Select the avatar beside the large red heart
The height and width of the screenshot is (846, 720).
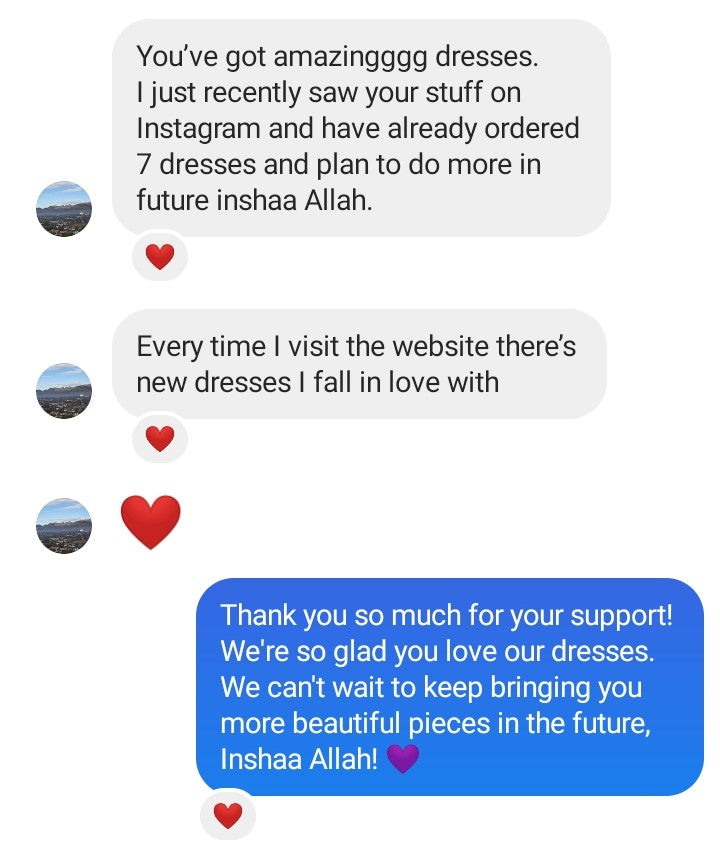pos(64,526)
